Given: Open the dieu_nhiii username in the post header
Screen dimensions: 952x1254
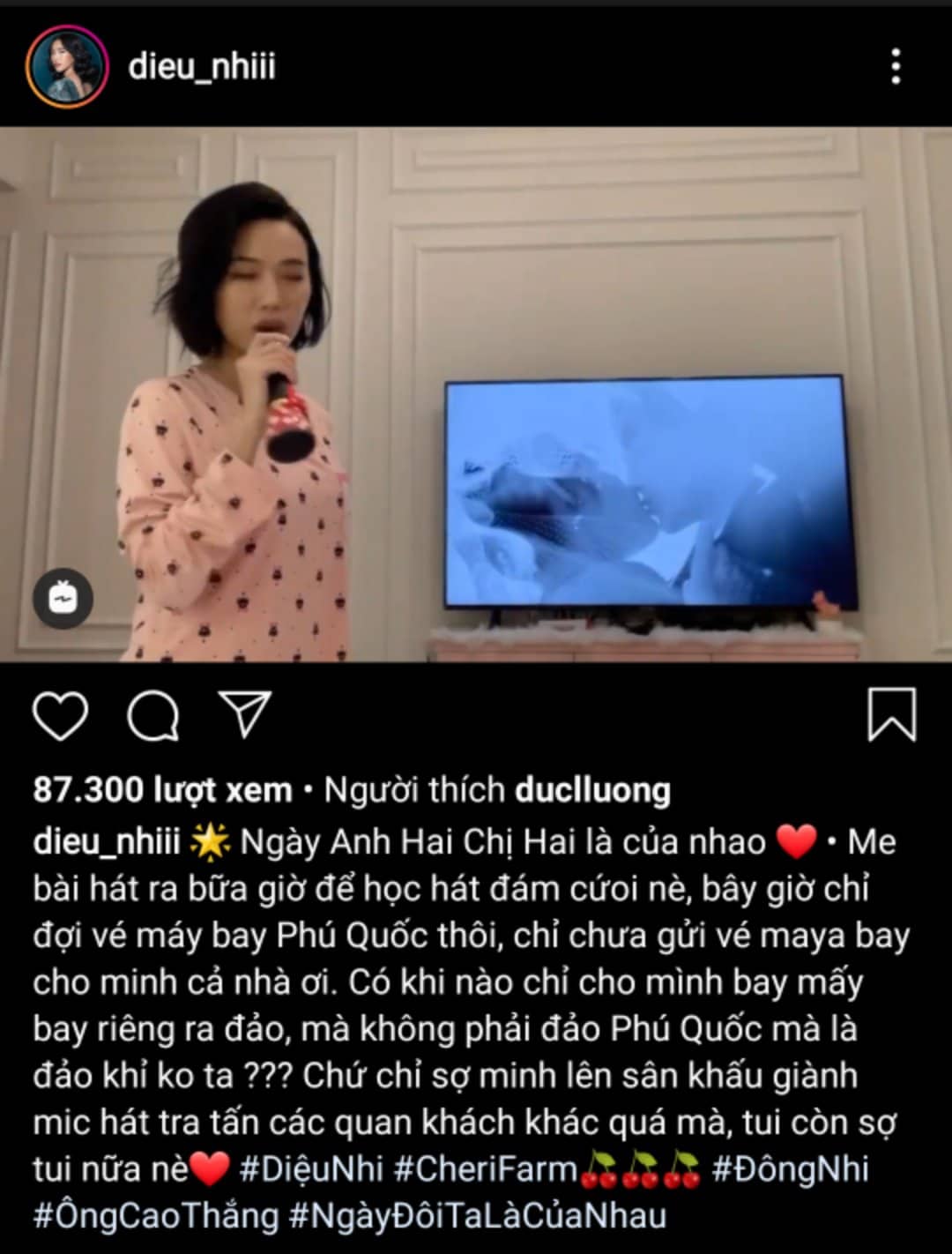Looking at the screenshot, I should [x=202, y=67].
